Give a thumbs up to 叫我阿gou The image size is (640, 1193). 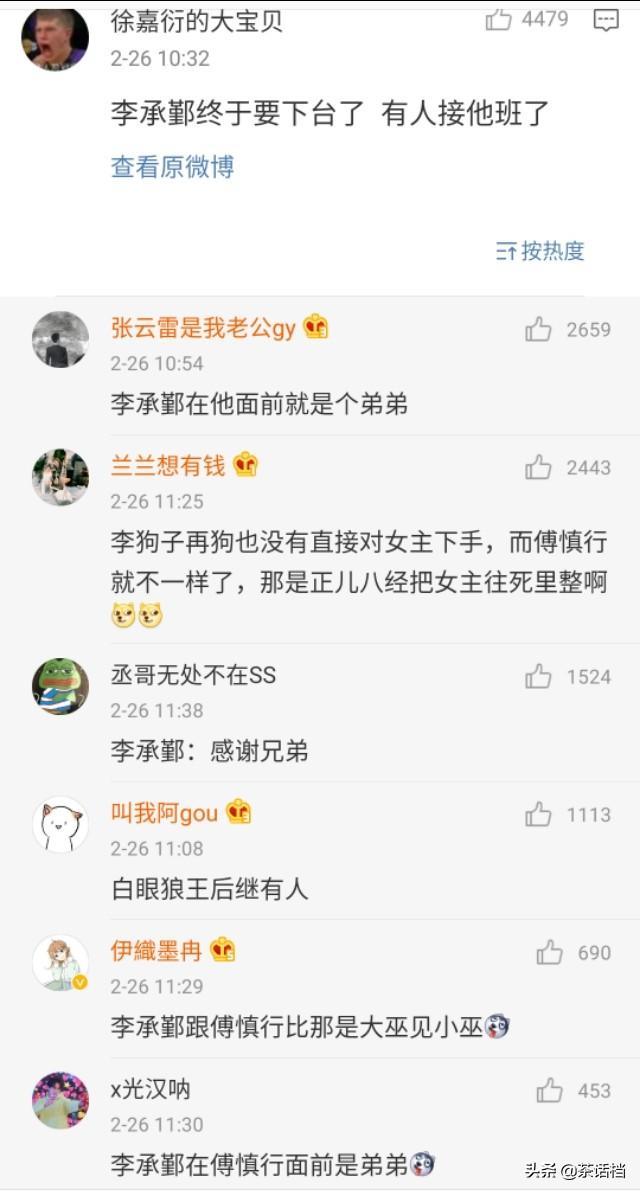[539, 815]
